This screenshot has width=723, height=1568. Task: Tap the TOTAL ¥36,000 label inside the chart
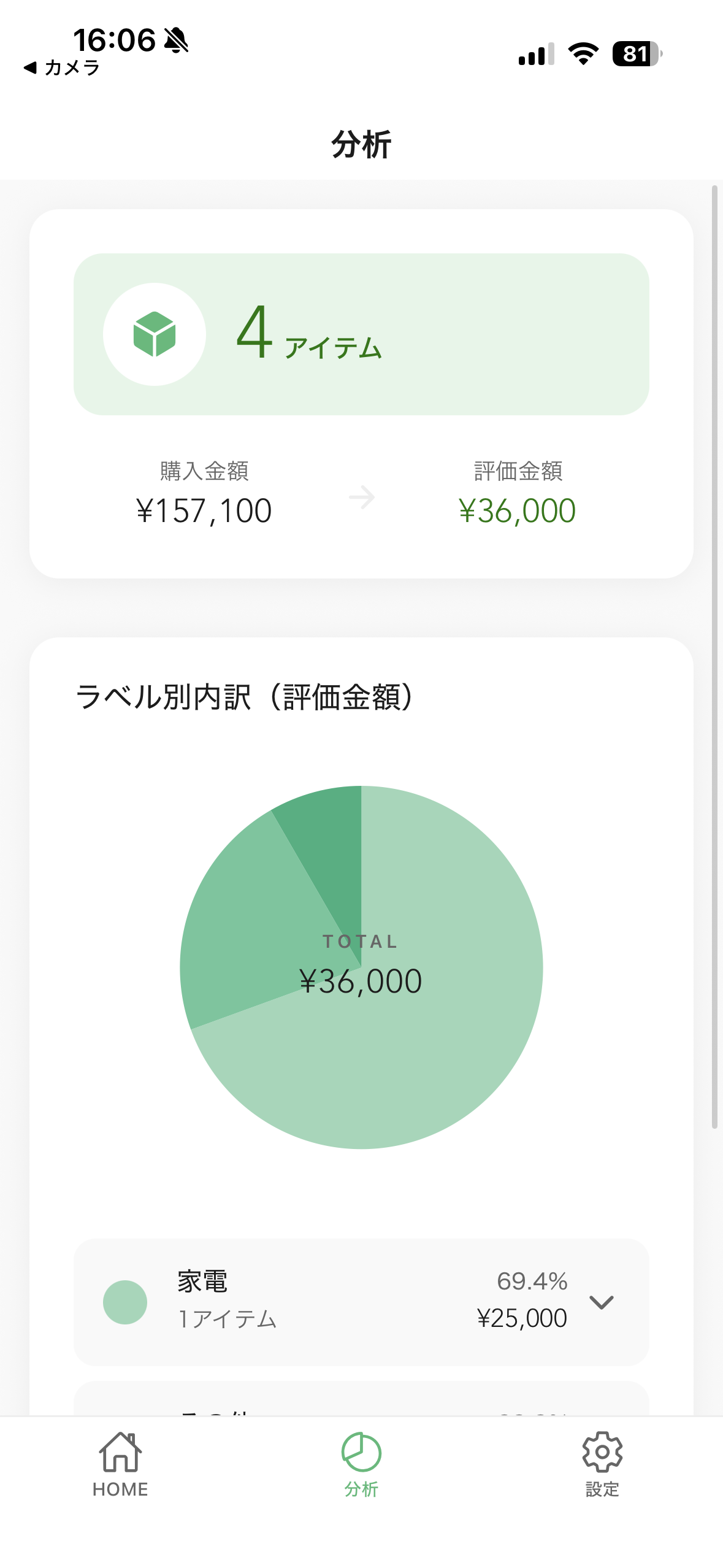[361, 980]
